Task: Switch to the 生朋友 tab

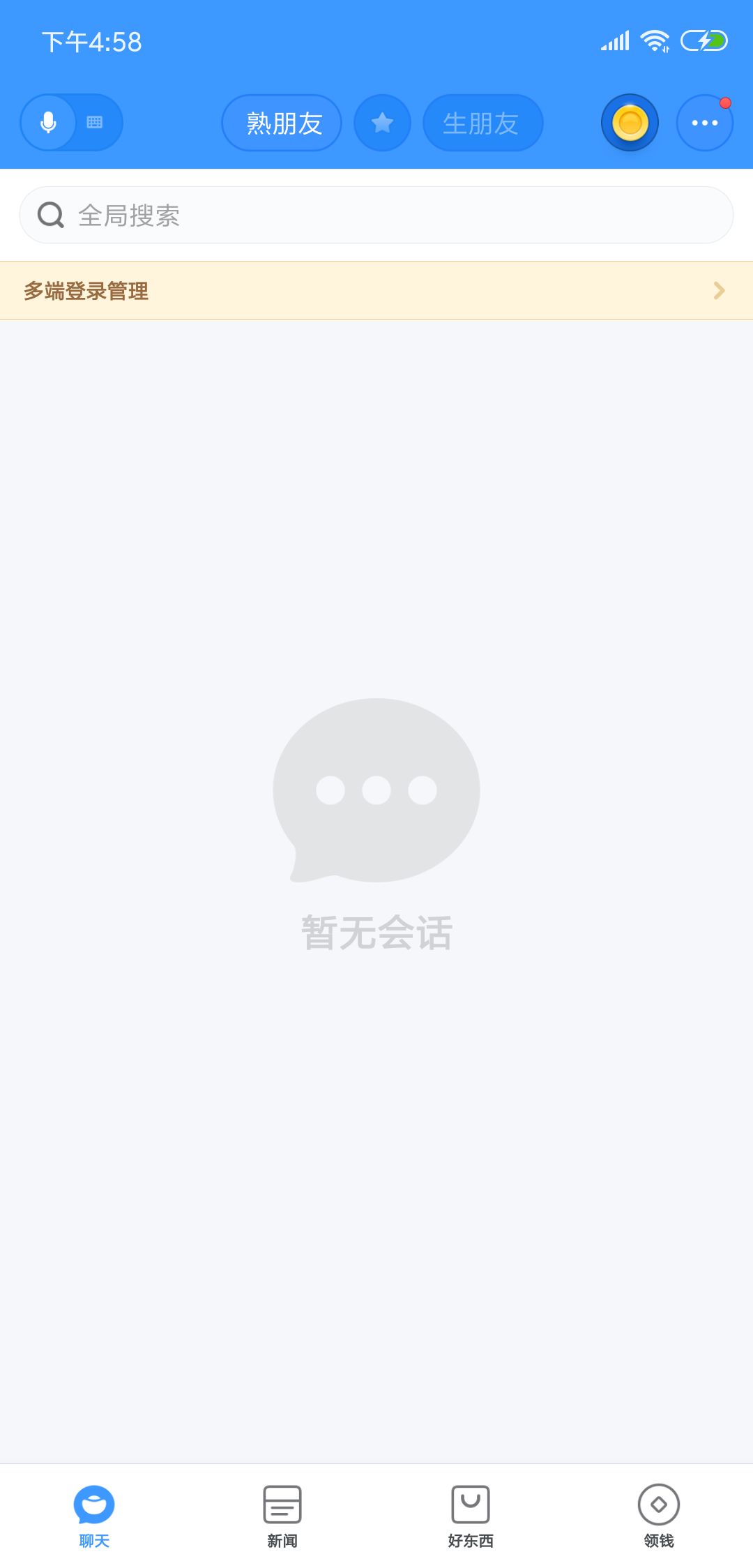Action: [482, 123]
